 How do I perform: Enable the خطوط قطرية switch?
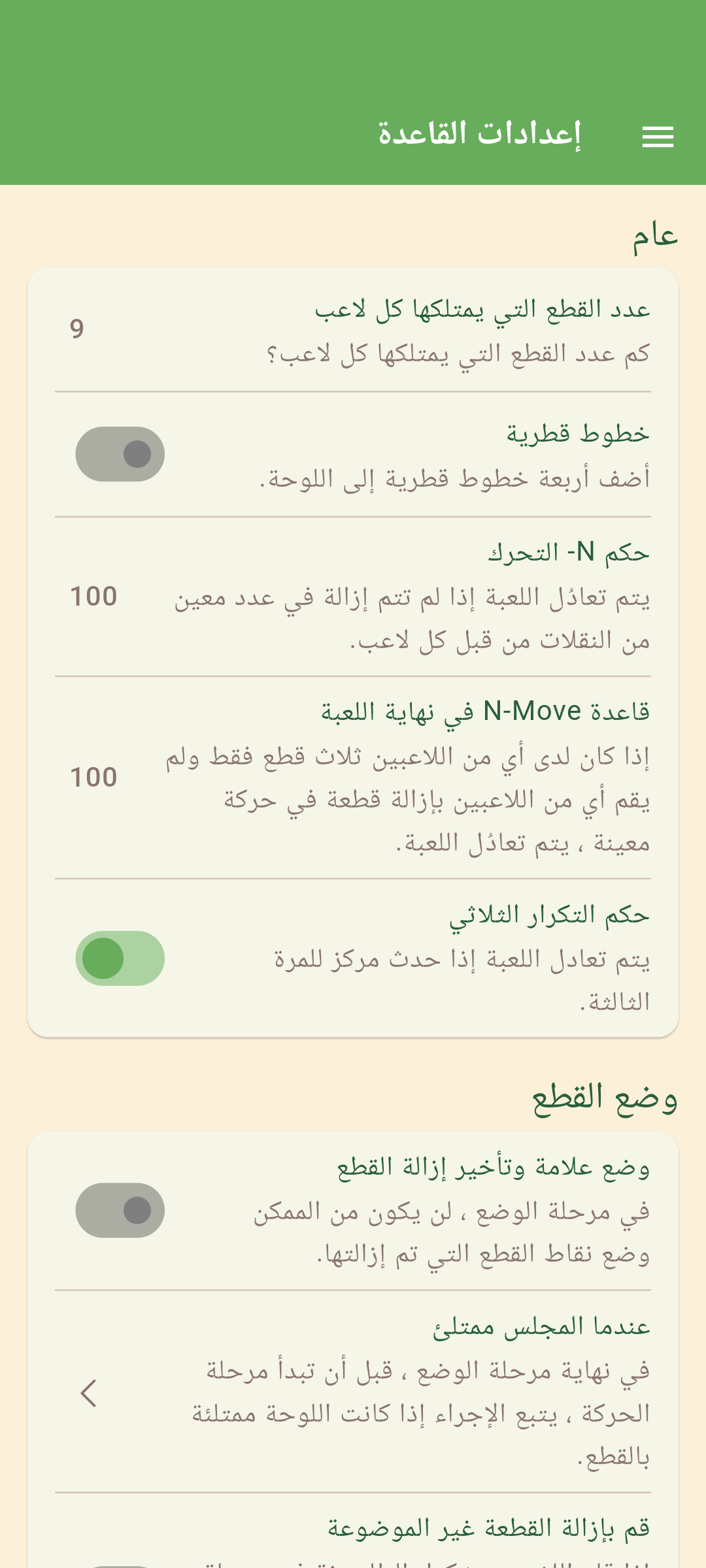coord(120,454)
